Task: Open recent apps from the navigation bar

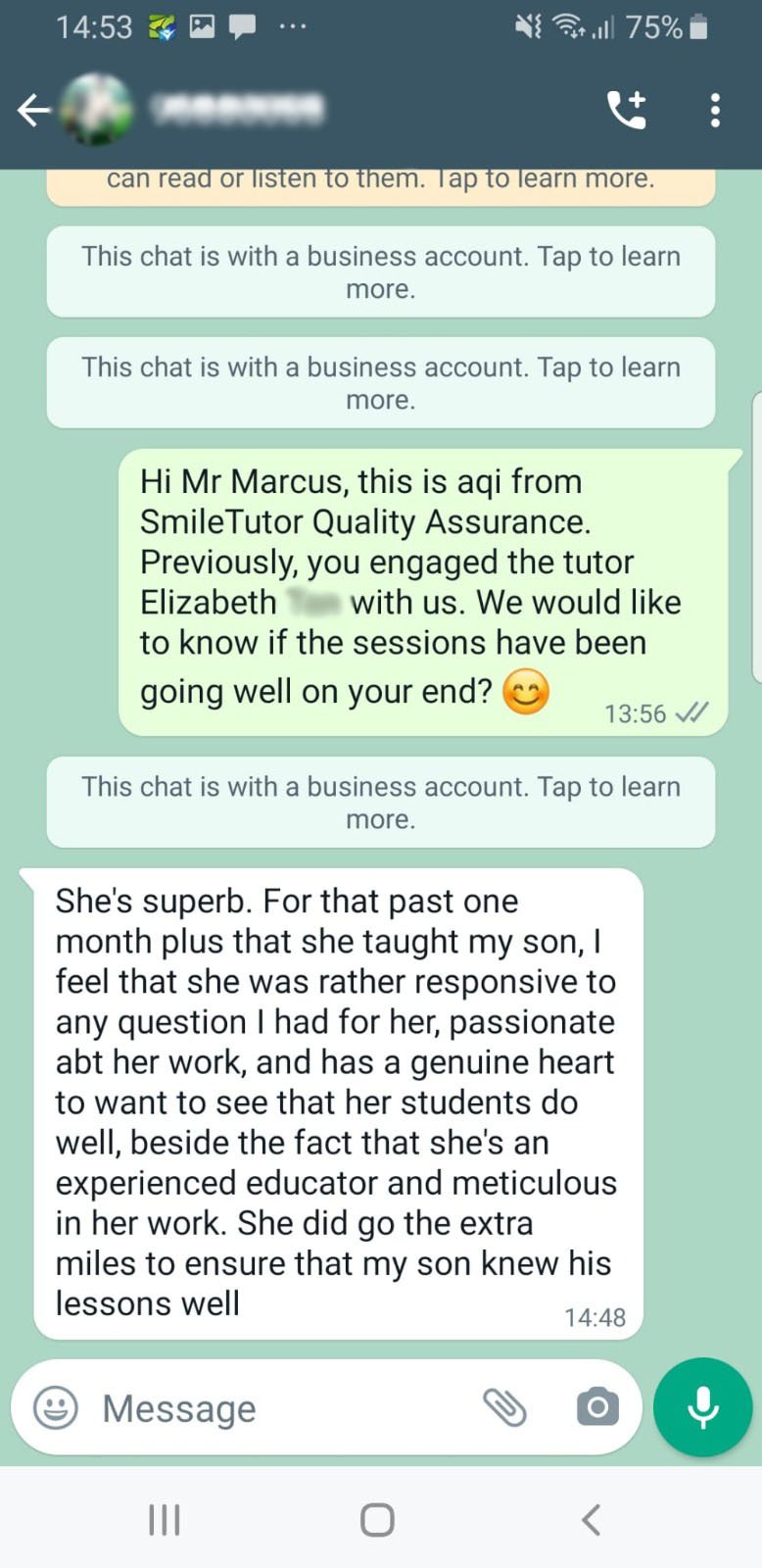Action: click(164, 1520)
